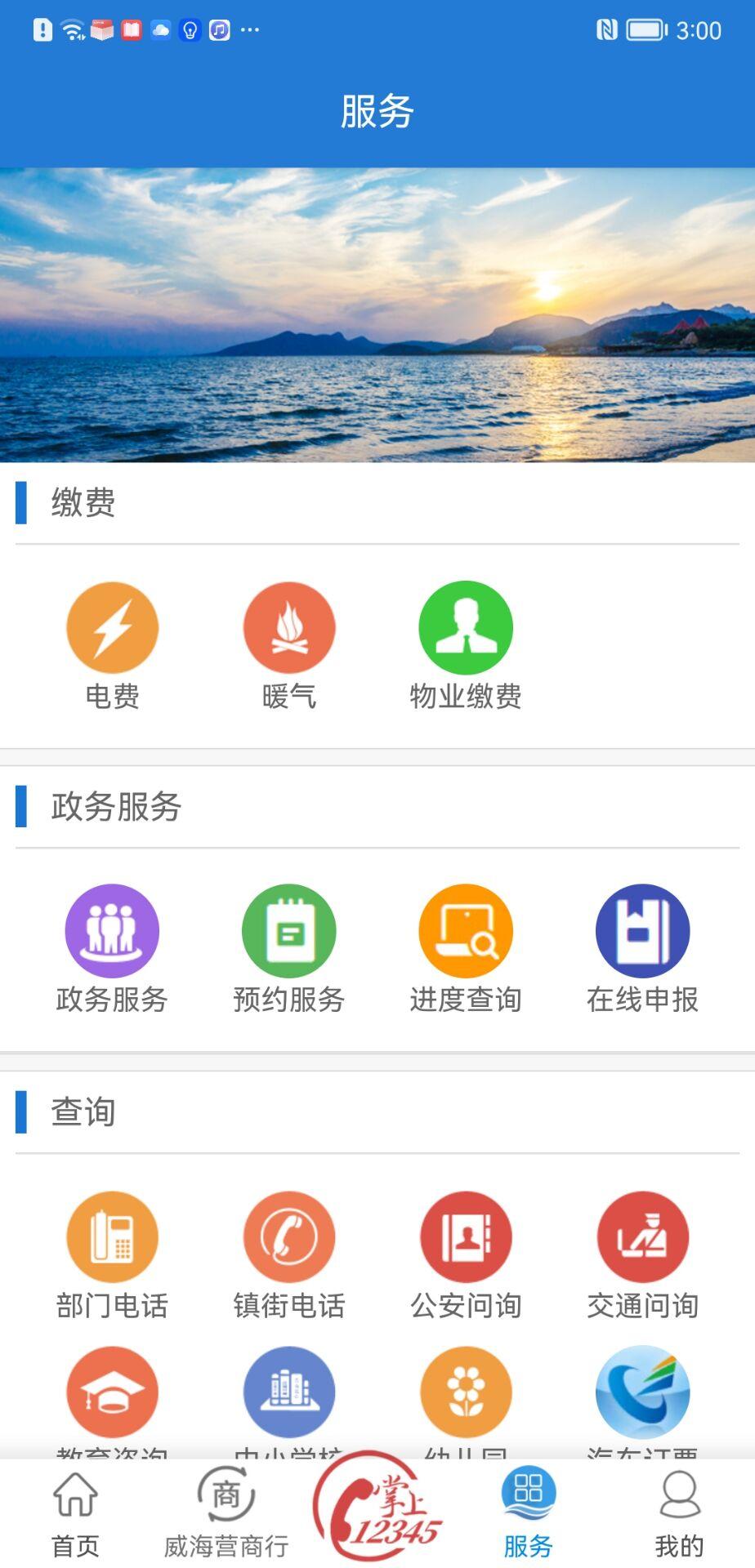Open the 幼儿园 kindergarten inquiry icon
Screen dimensions: 755x1568
click(x=465, y=1391)
